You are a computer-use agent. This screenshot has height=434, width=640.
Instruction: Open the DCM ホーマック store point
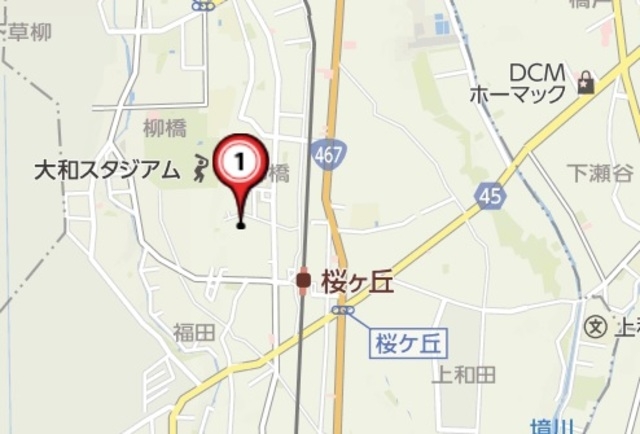pos(586,83)
